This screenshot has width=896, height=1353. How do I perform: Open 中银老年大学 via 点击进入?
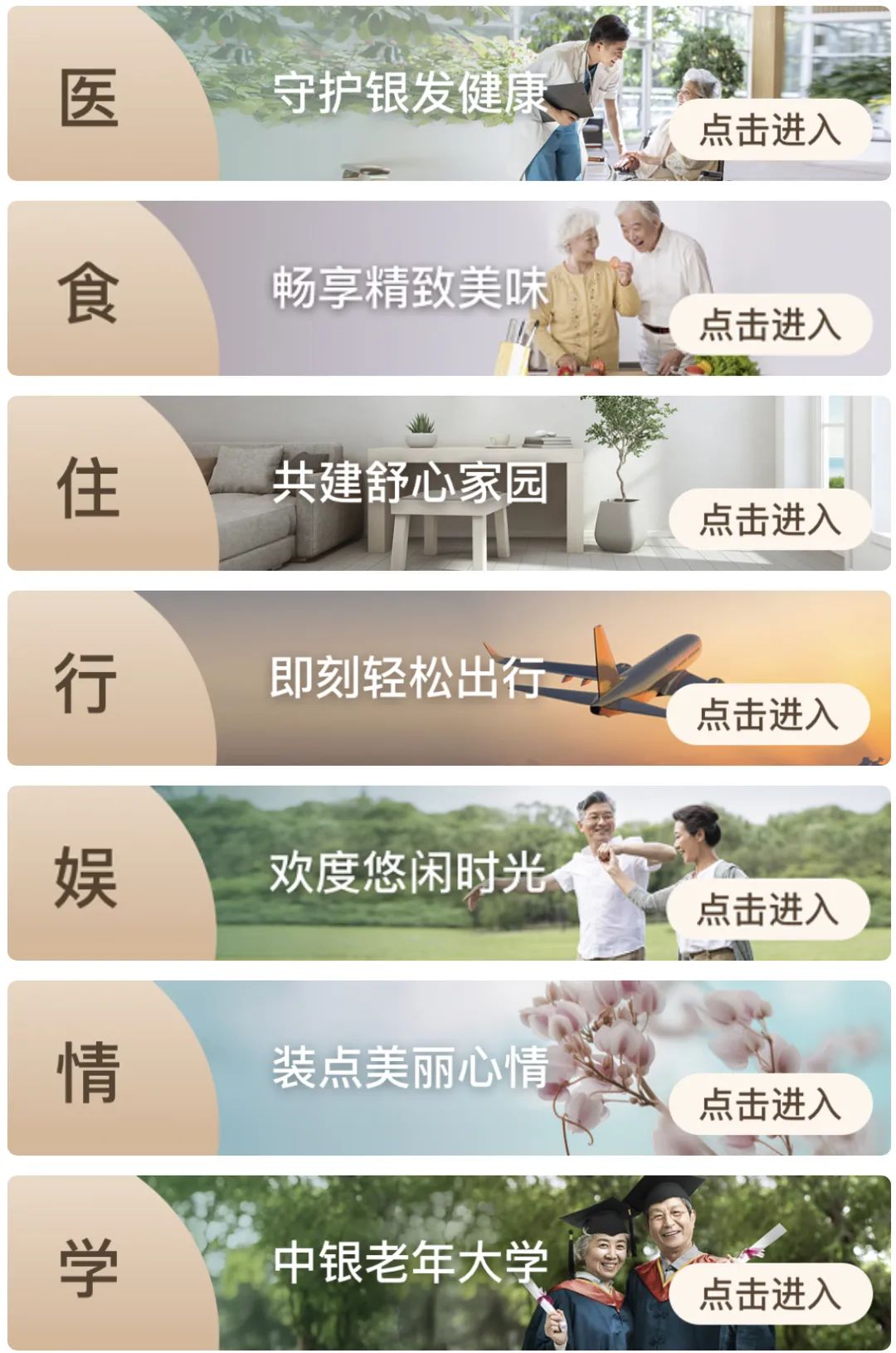pos(770,1294)
